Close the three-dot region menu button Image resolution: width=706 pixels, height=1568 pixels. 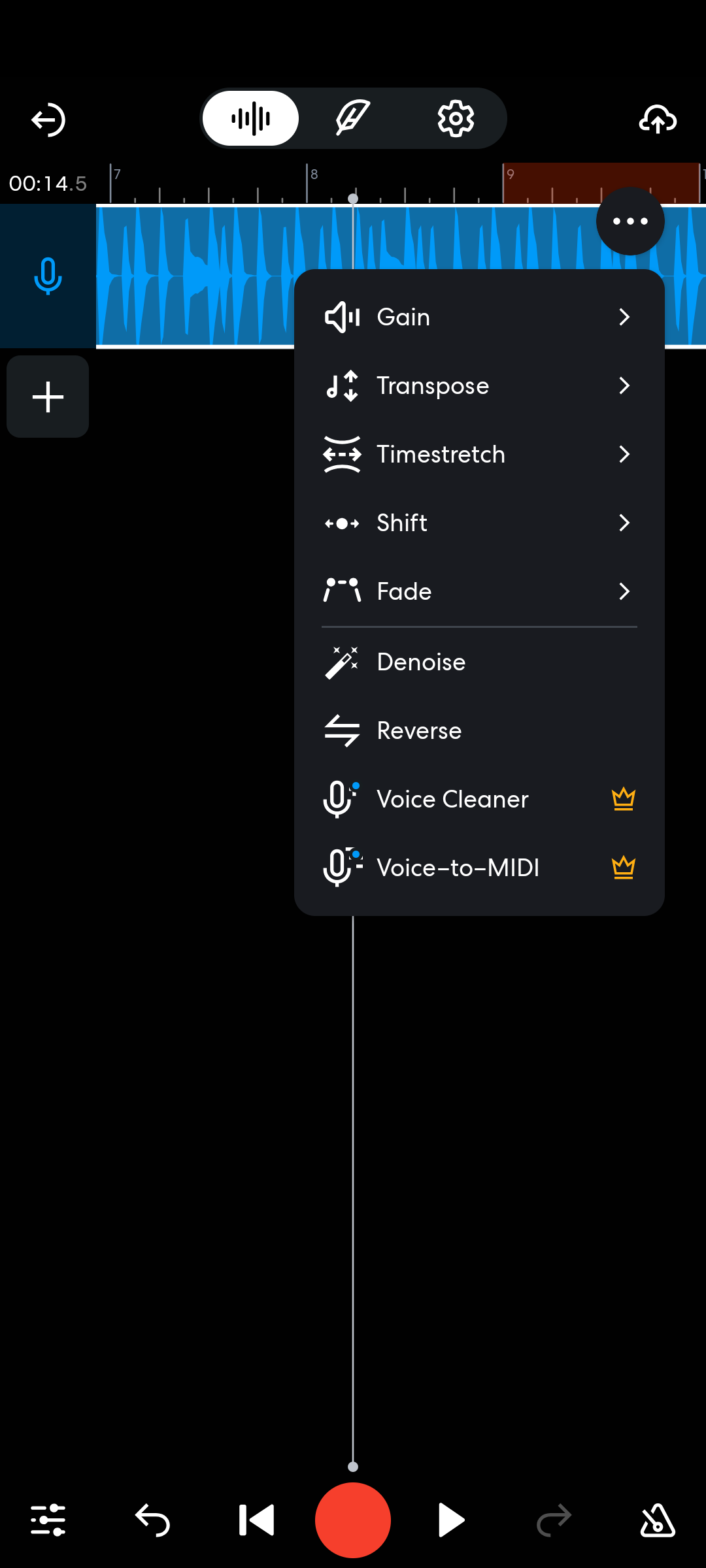630,221
